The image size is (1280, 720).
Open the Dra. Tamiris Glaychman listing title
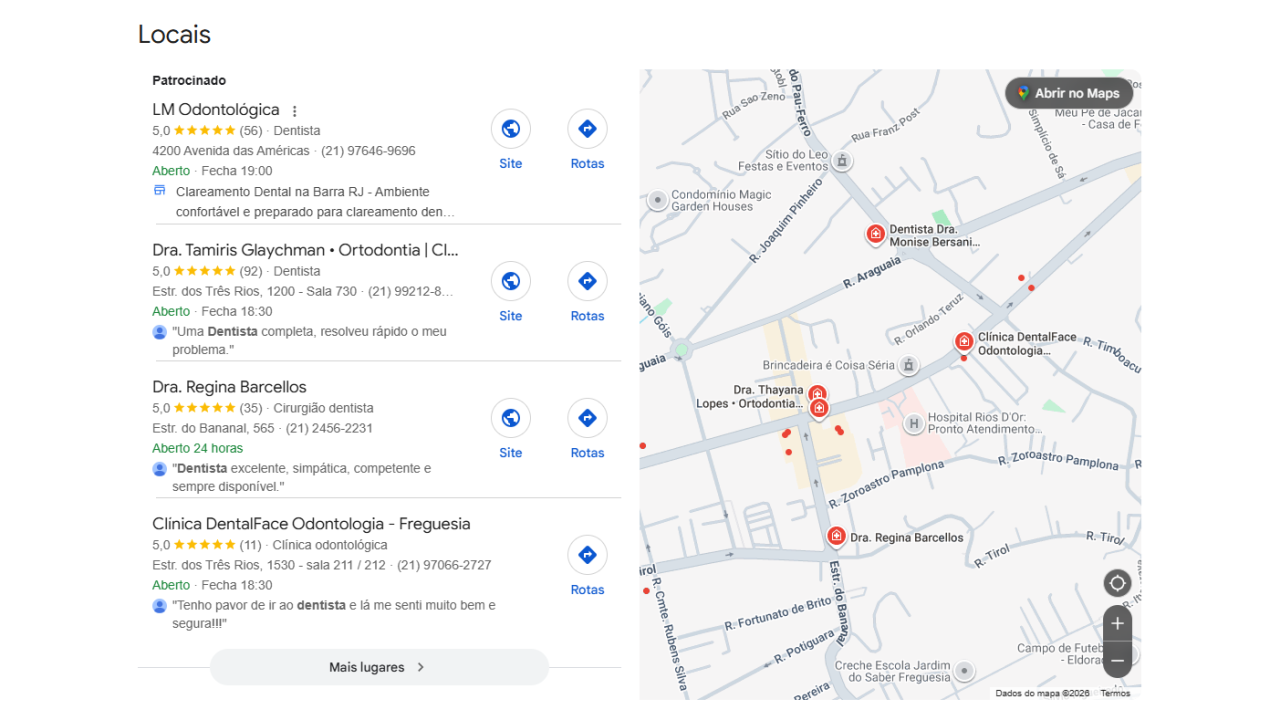point(305,250)
